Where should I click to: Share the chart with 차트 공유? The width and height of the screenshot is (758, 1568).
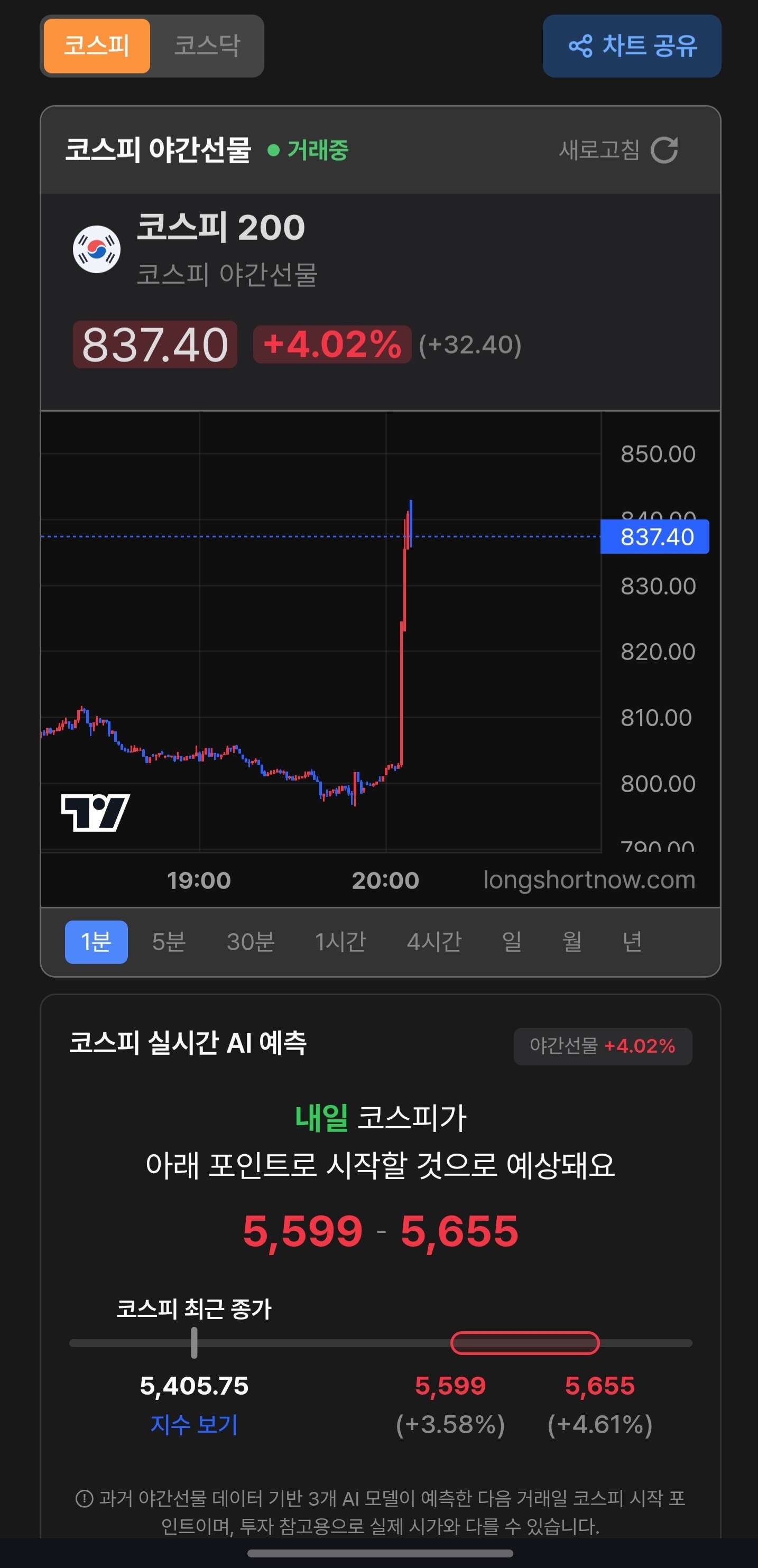tap(632, 47)
